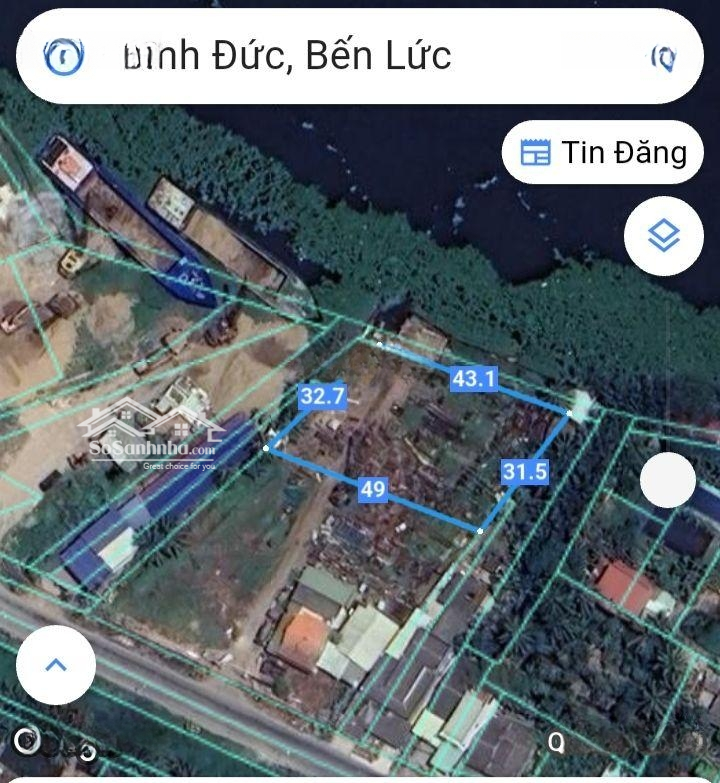This screenshot has width=720, height=783.
Task: Click the calendar glyph inside Tin Đăng button
Action: (x=537, y=153)
